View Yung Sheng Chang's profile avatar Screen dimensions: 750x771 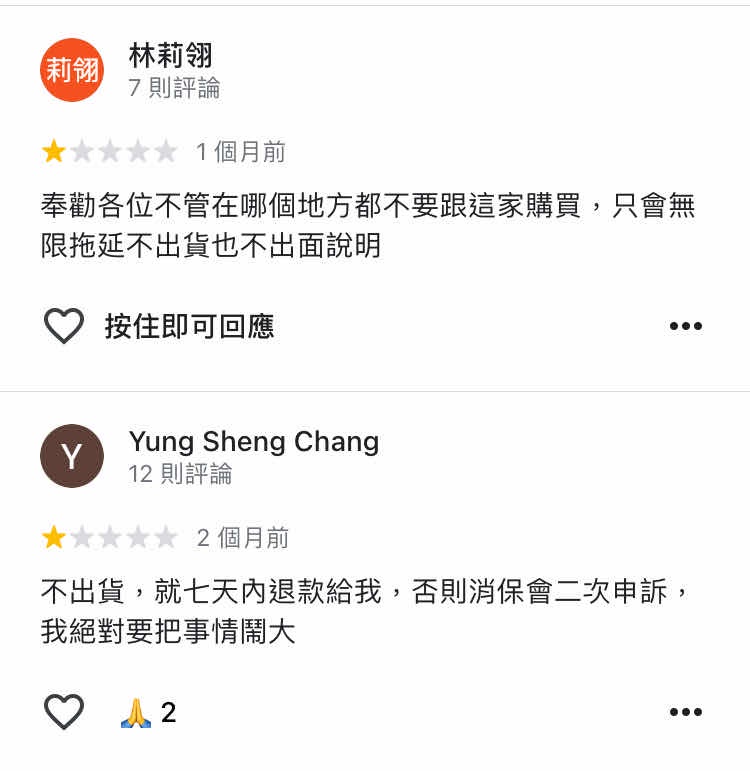point(72,456)
